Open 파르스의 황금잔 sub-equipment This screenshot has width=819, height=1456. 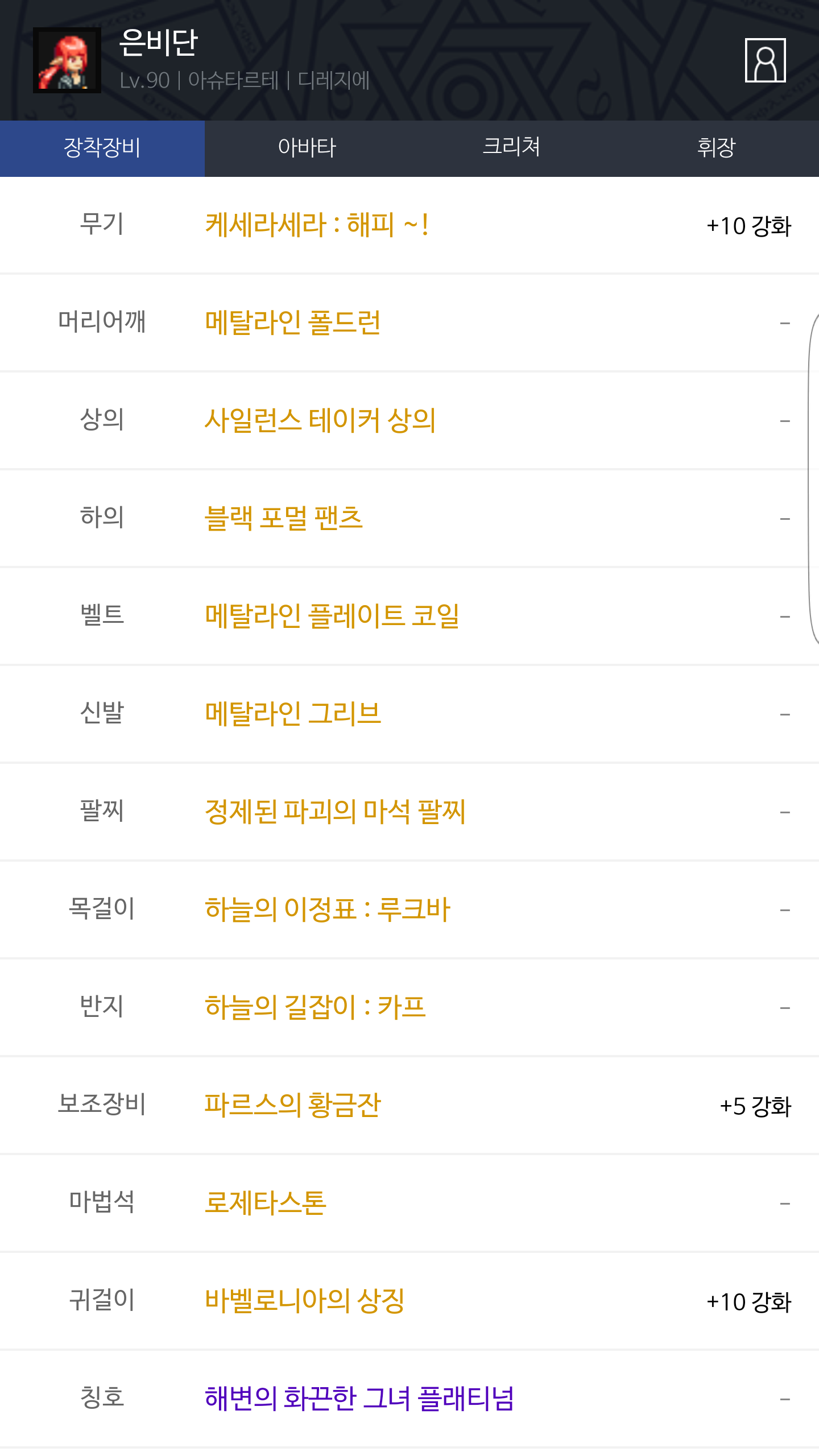point(292,1106)
